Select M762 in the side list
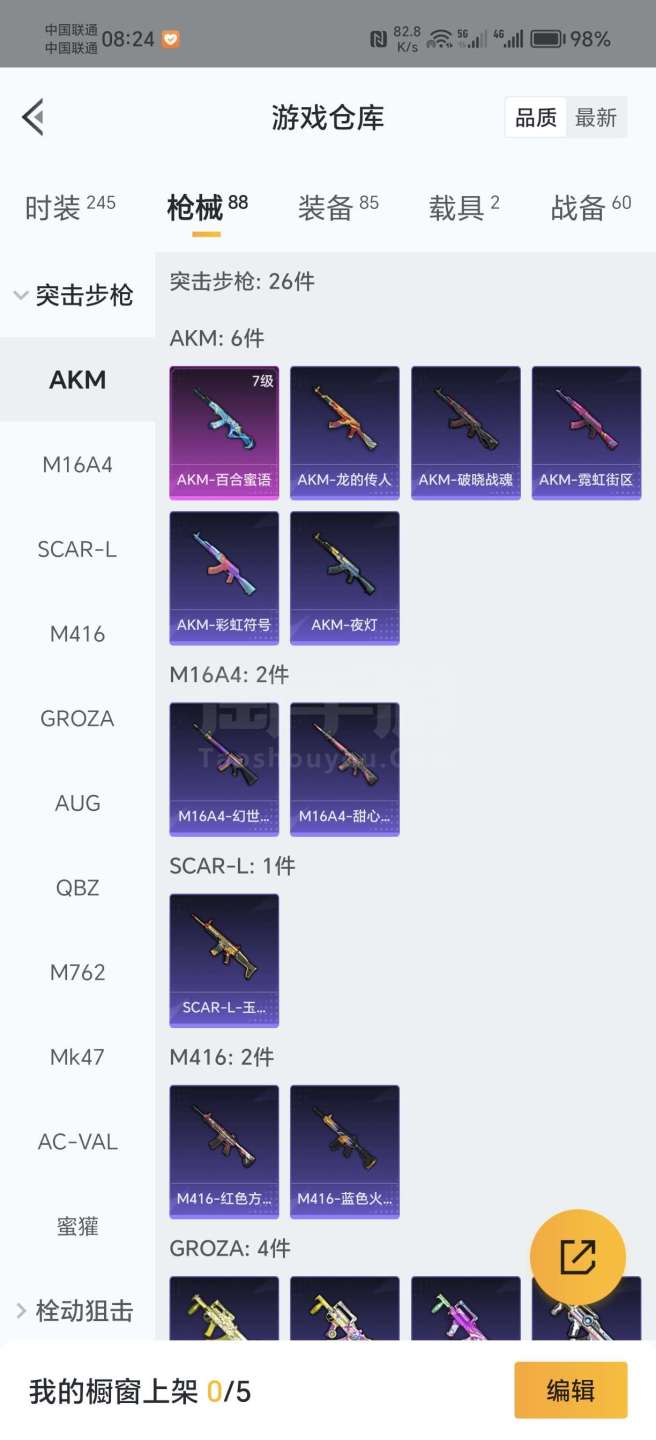The width and height of the screenshot is (656, 1440). (77, 972)
